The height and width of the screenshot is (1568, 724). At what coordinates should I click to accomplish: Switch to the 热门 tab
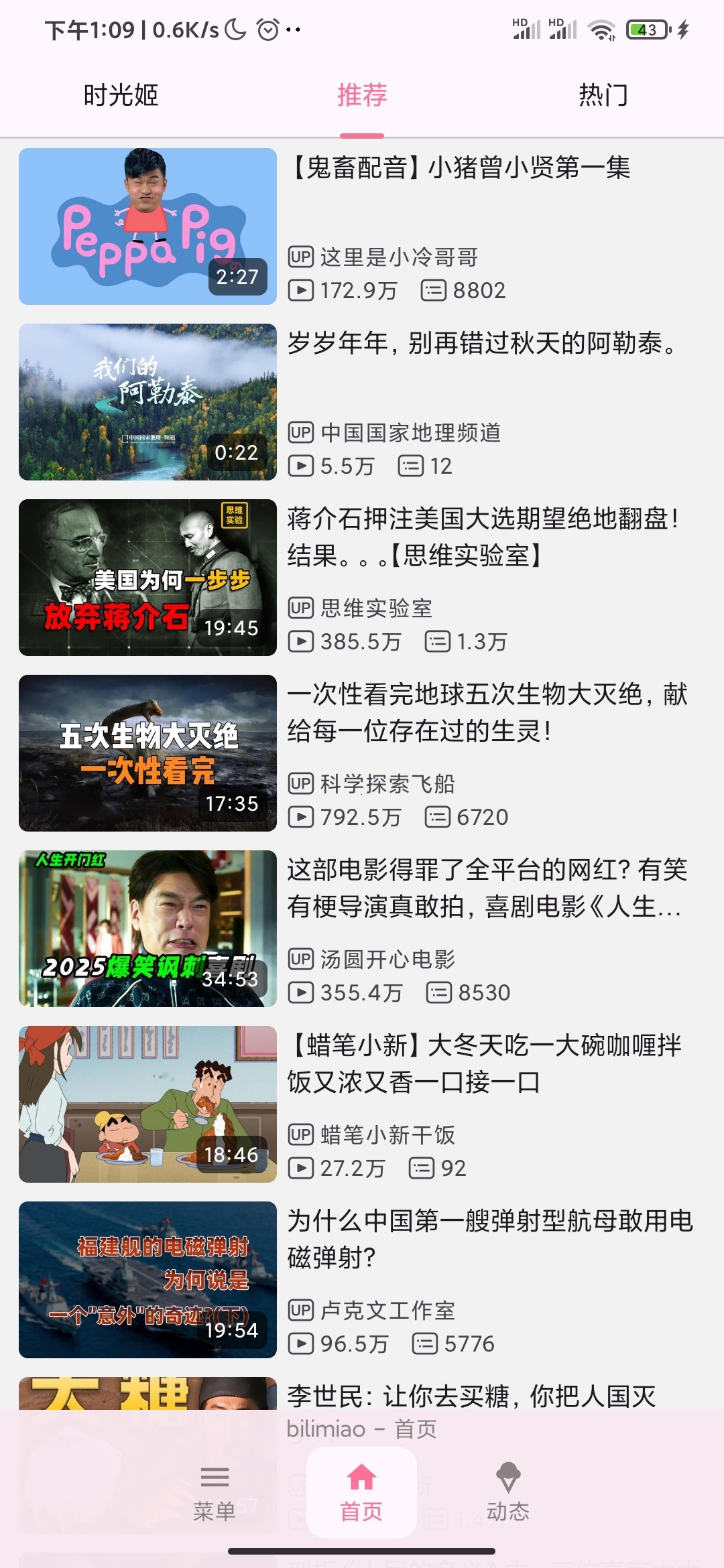603,95
